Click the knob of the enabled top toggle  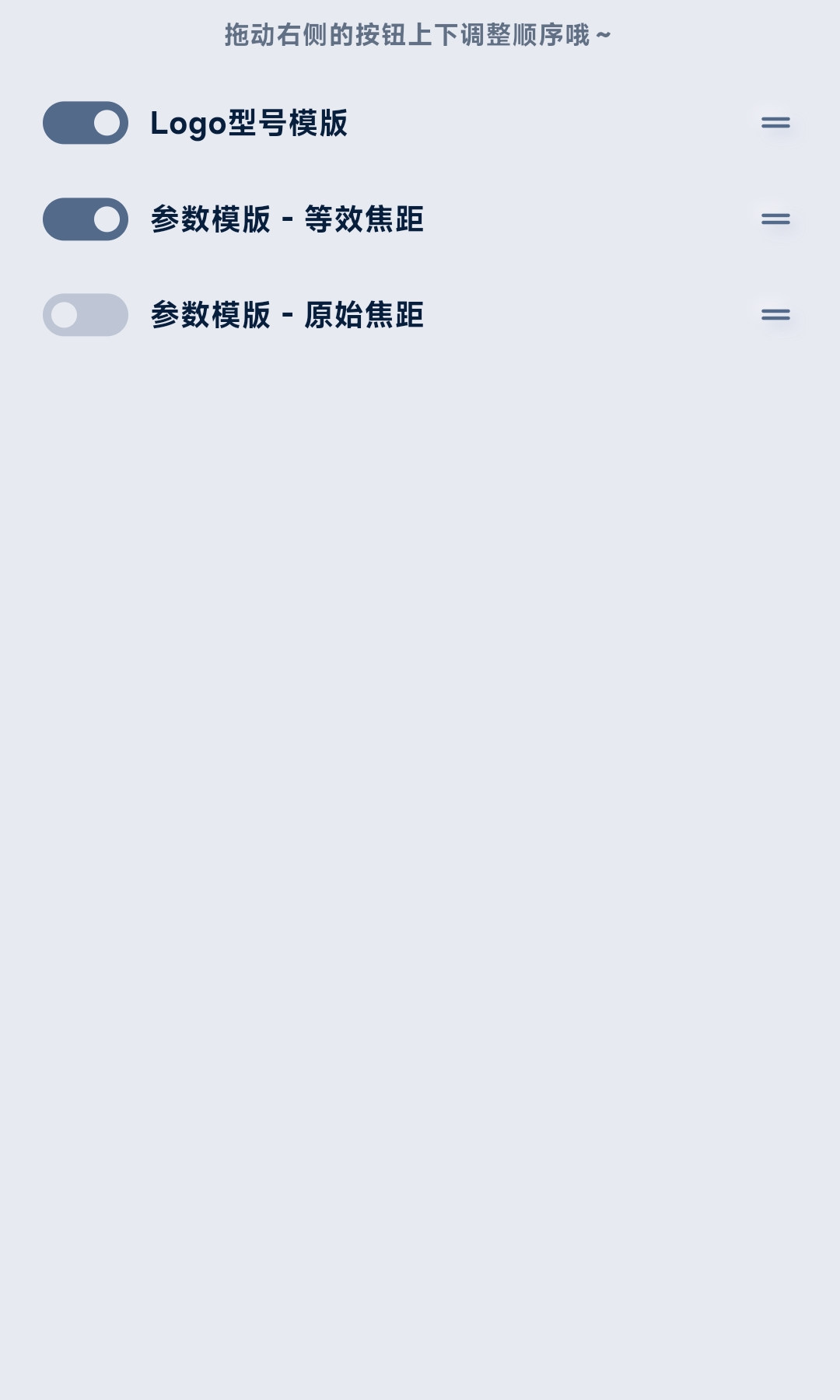tap(107, 122)
